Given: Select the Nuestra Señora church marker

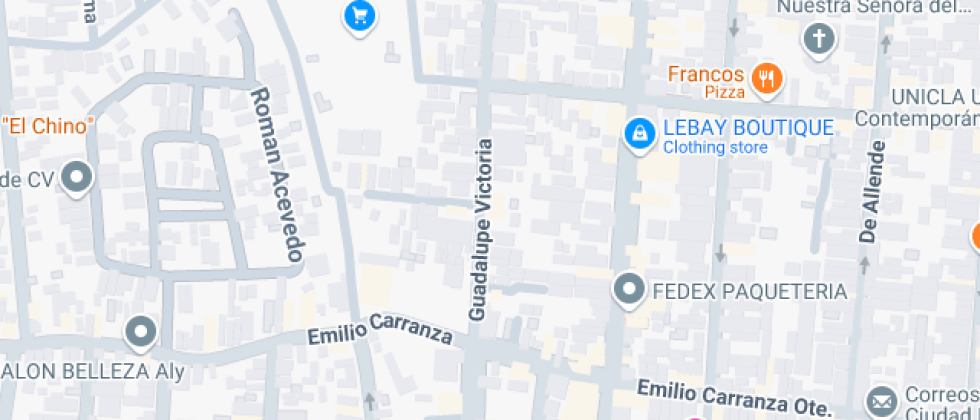Looking at the screenshot, I should pyautogui.click(x=819, y=40).
